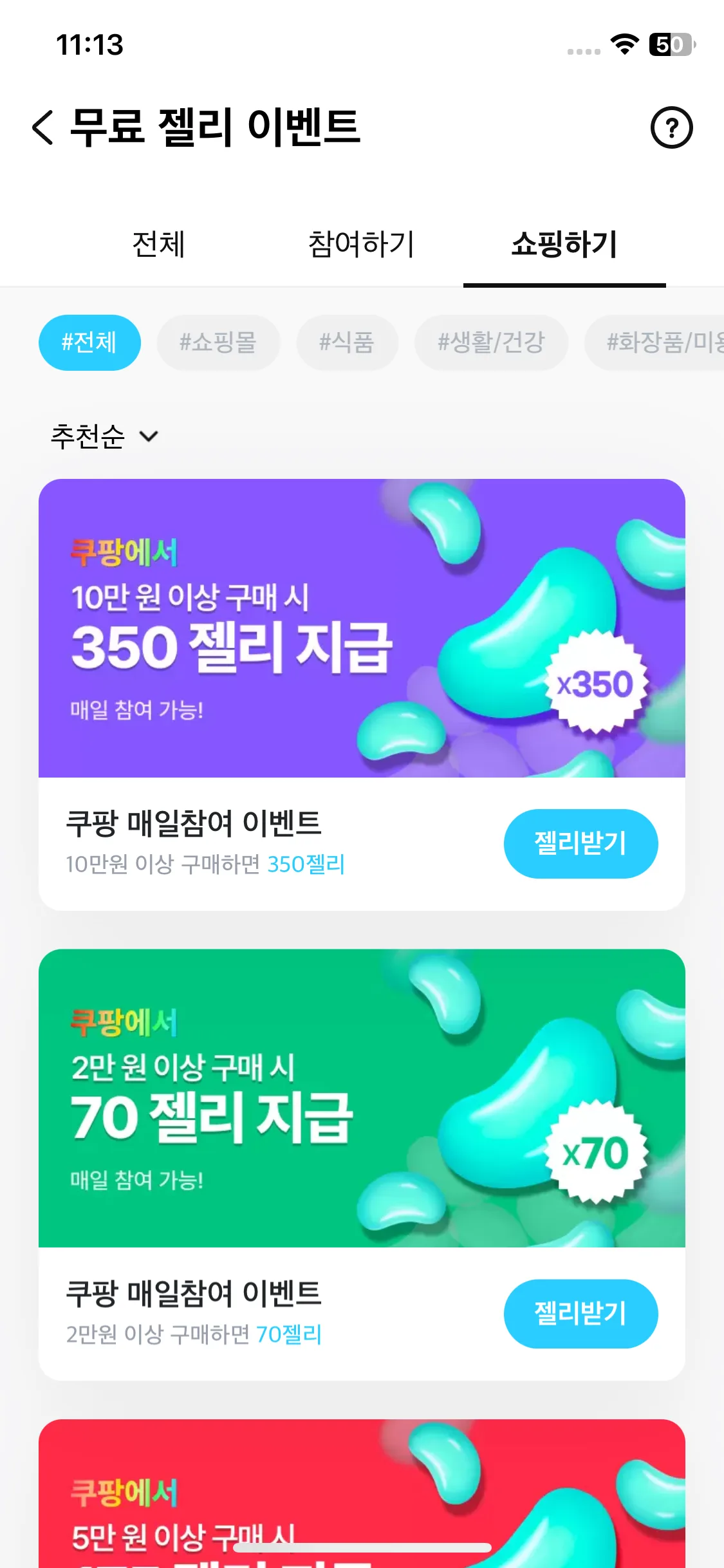Select the 쇼핑하기 tab
Image resolution: width=724 pixels, height=1568 pixels.
564,245
